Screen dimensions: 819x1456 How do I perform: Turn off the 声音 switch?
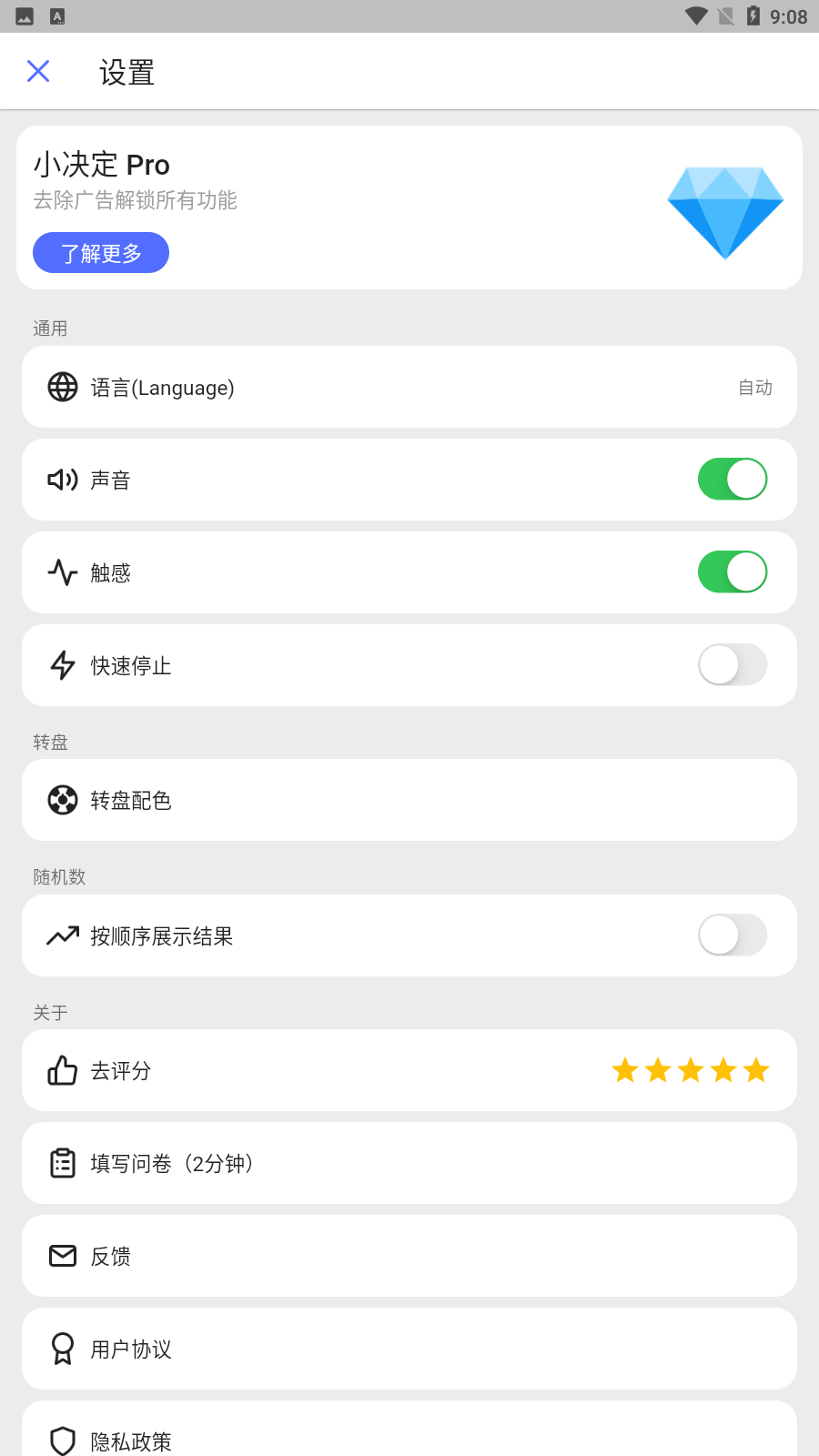click(732, 480)
